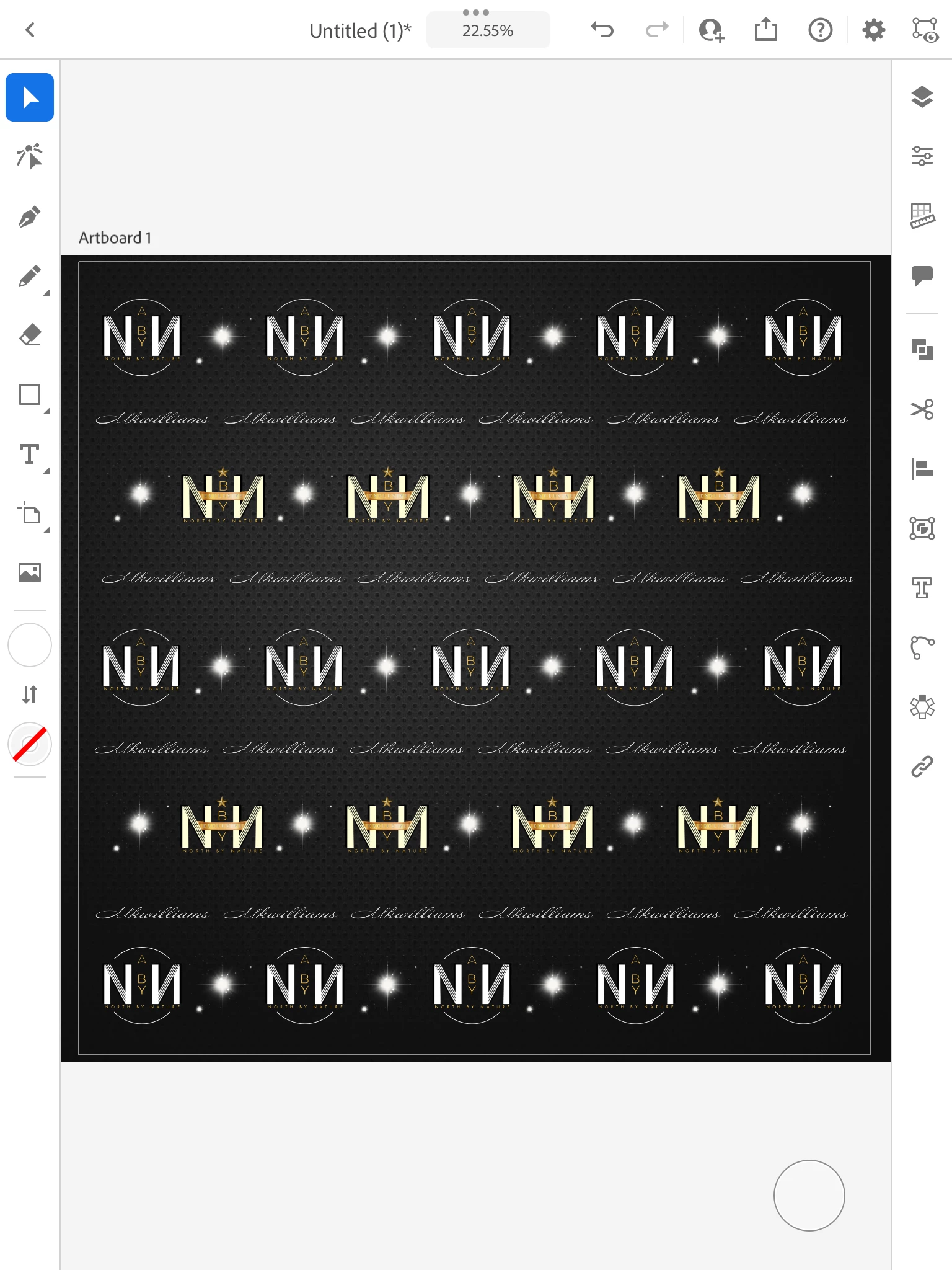
Task: Select the artboard tool
Action: [30, 514]
